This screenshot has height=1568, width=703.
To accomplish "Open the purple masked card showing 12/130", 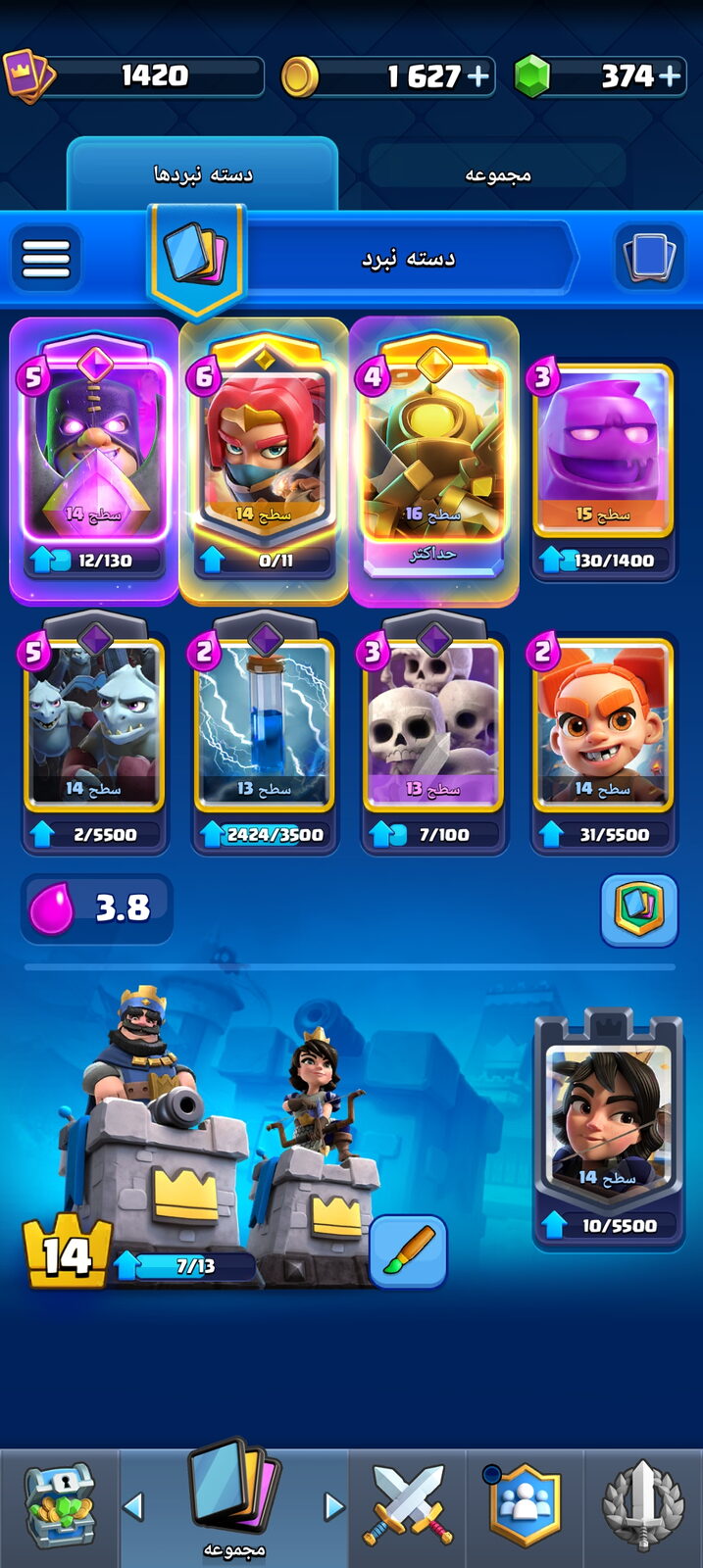I will point(94,459).
